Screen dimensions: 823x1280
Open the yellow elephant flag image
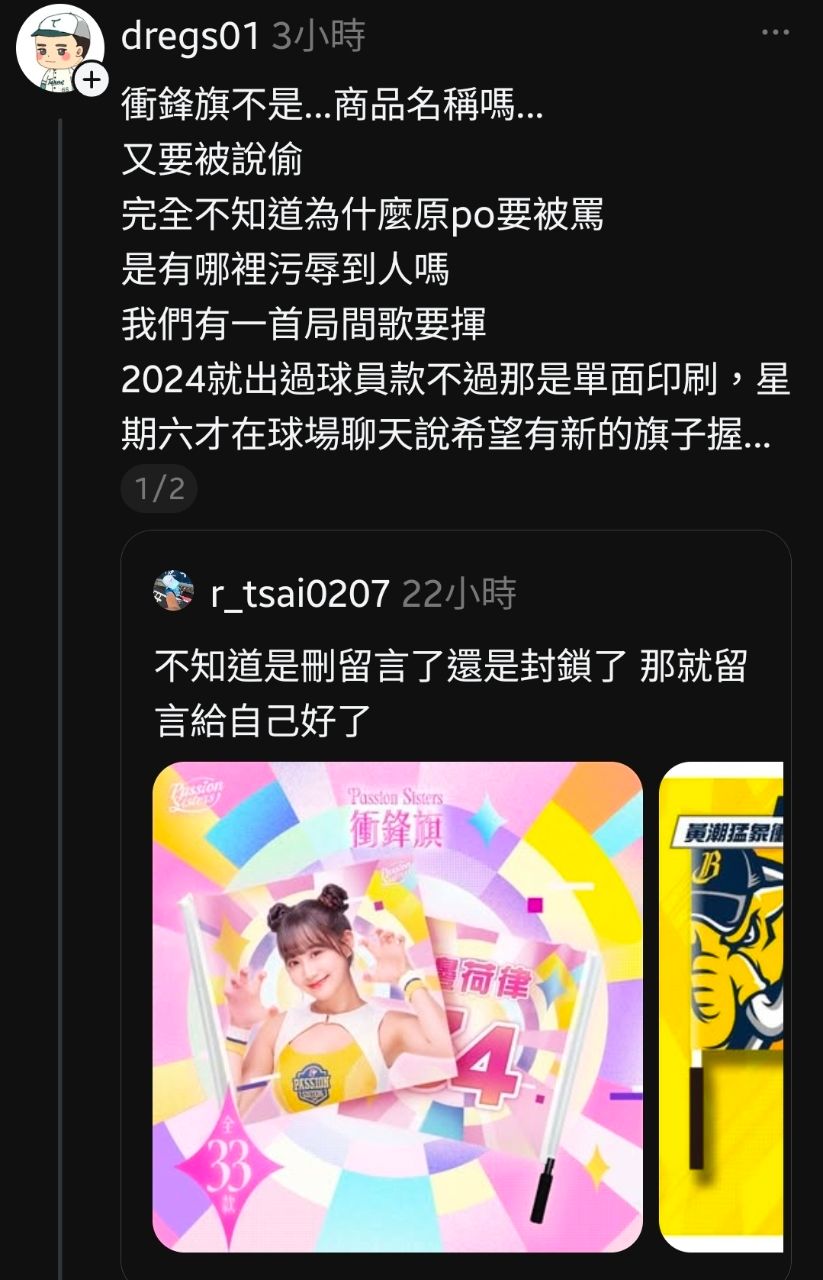[x=722, y=1006]
